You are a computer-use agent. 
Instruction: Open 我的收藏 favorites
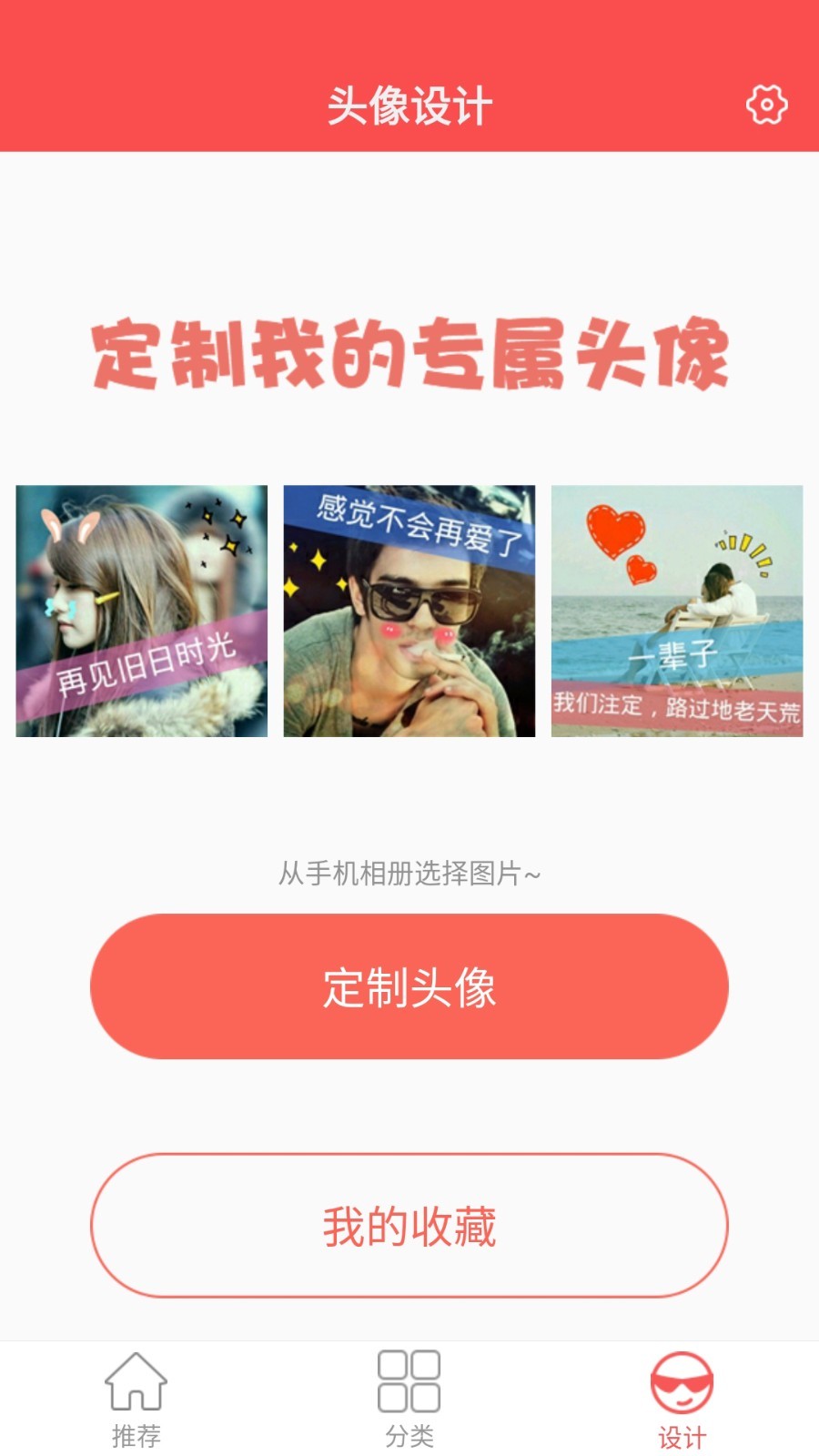point(409,1224)
